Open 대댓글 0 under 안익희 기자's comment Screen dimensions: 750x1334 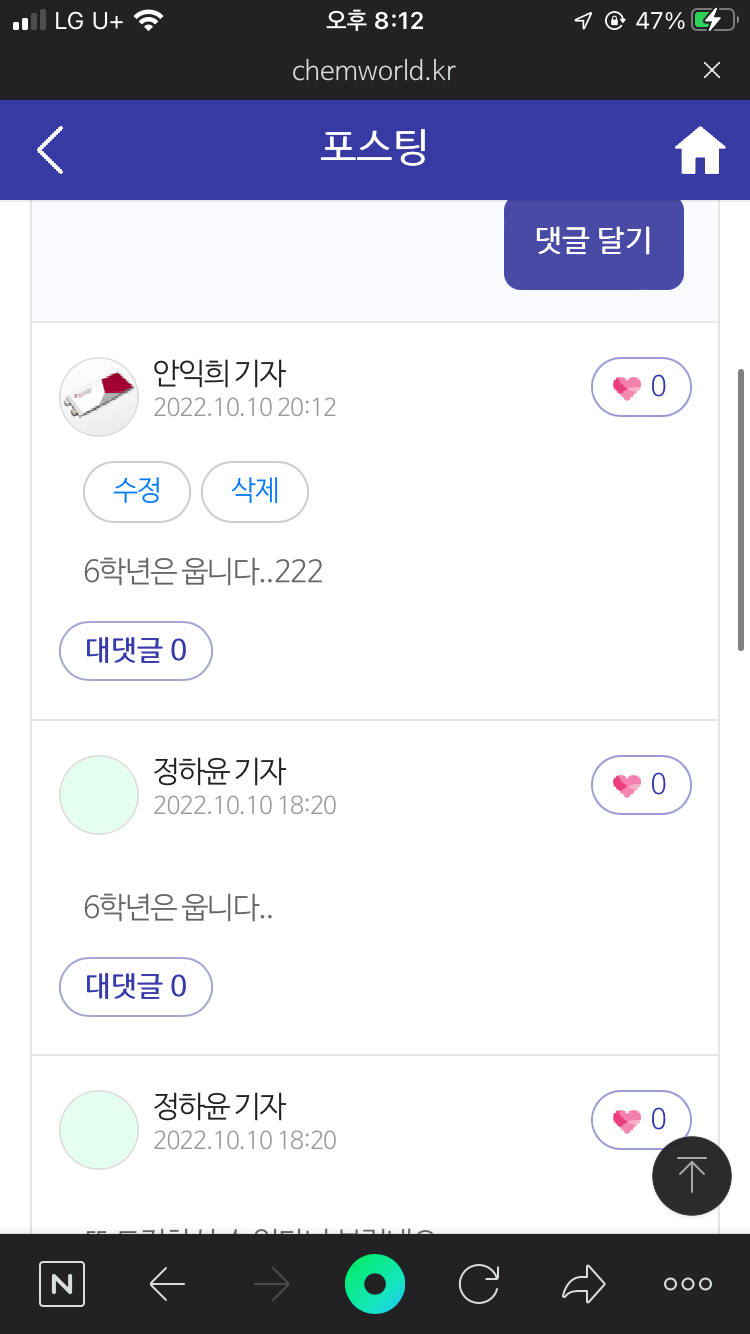click(x=136, y=651)
